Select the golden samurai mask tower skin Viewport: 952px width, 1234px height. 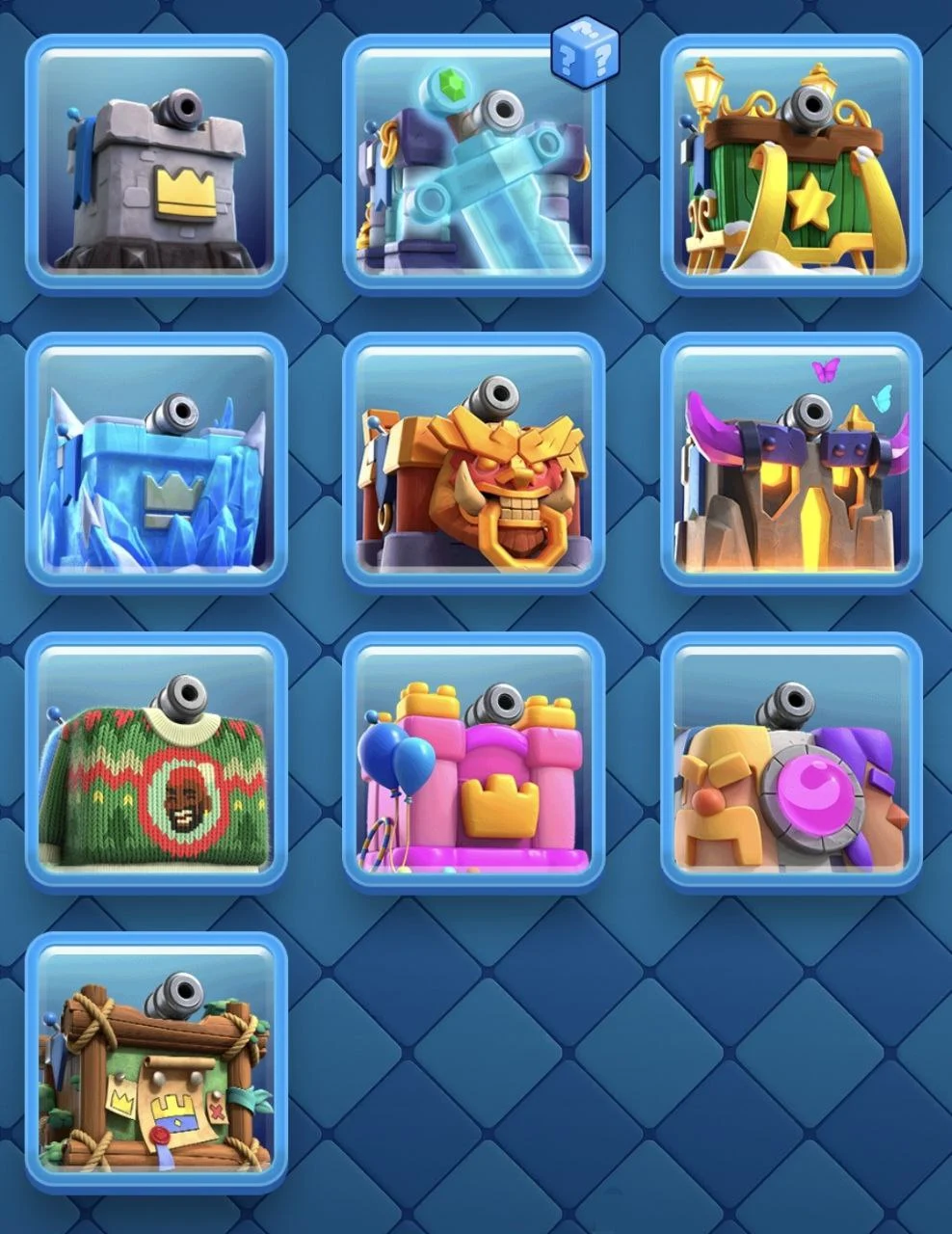click(x=473, y=463)
